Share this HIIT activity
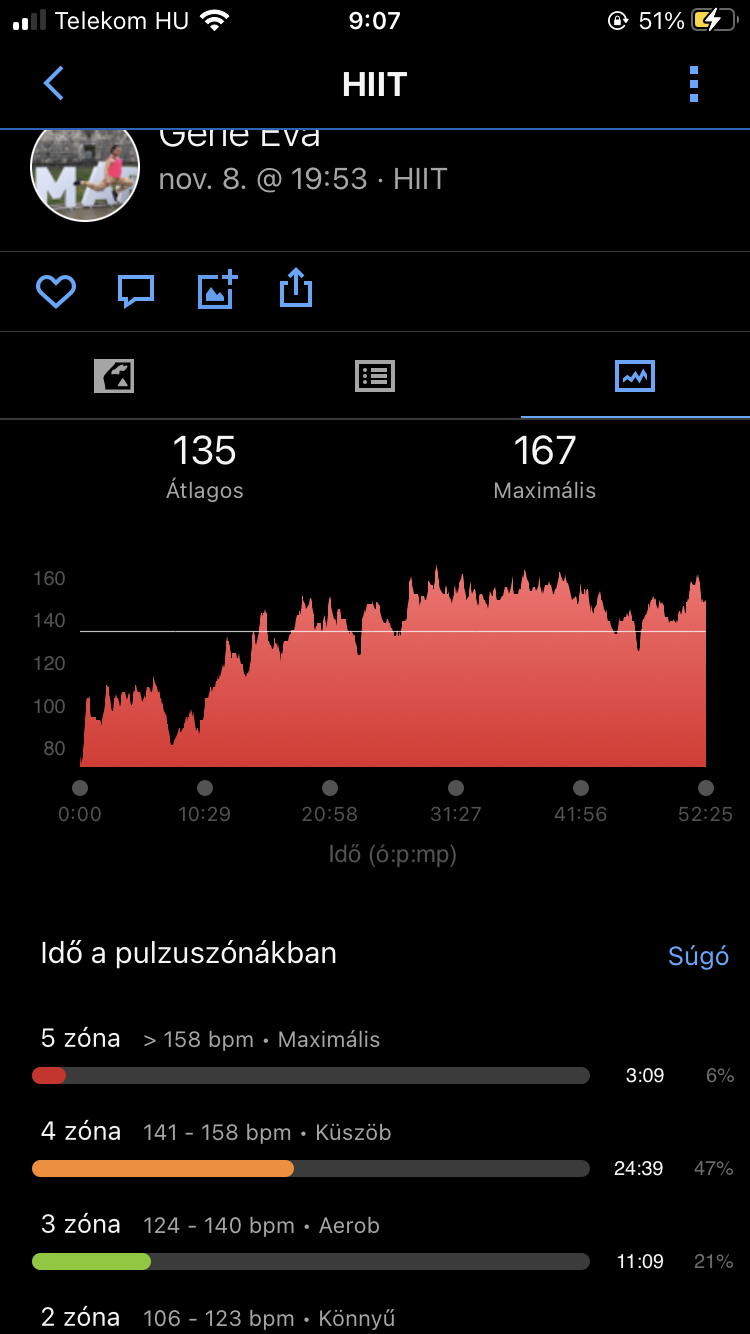Image resolution: width=750 pixels, height=1334 pixels. [x=296, y=290]
